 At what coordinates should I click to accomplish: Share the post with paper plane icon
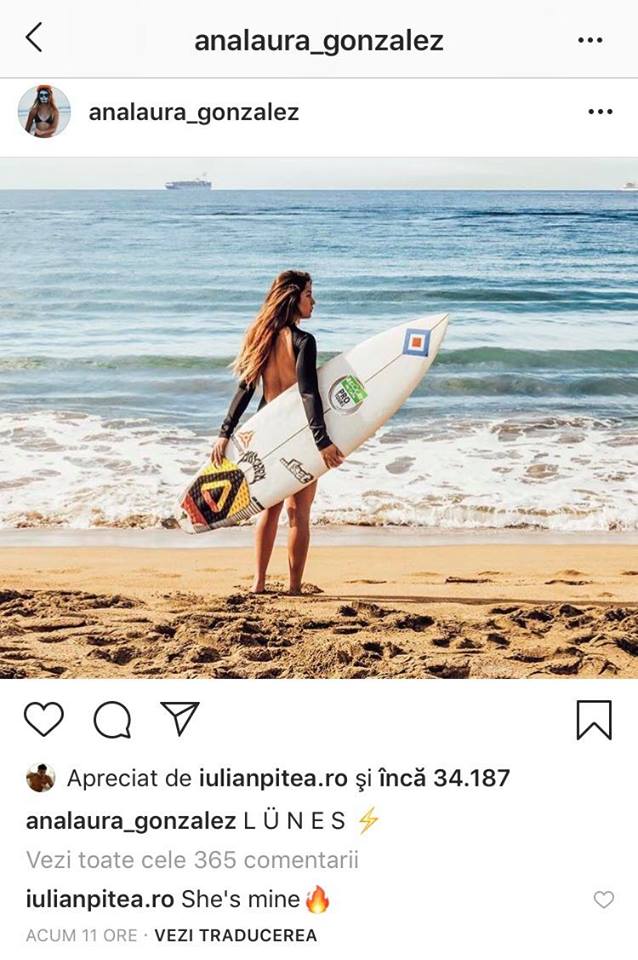tap(180, 718)
